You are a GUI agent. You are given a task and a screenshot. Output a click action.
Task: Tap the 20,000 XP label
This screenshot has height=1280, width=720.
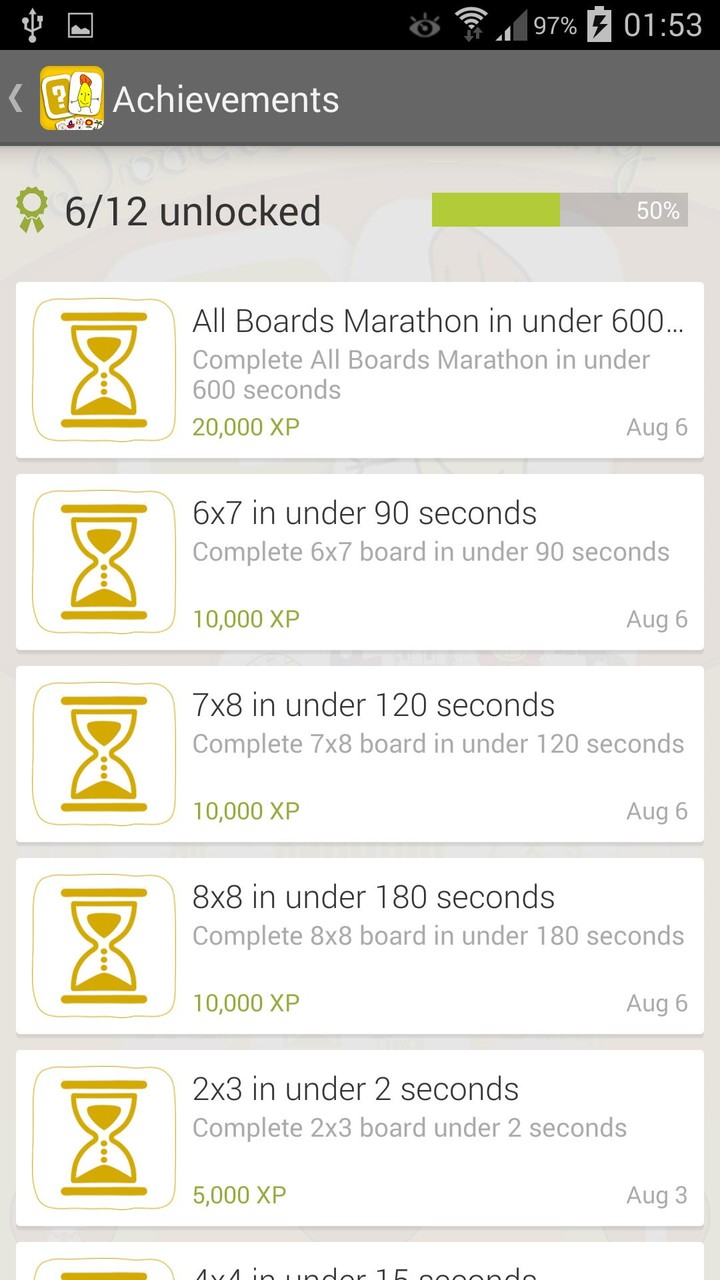(245, 427)
